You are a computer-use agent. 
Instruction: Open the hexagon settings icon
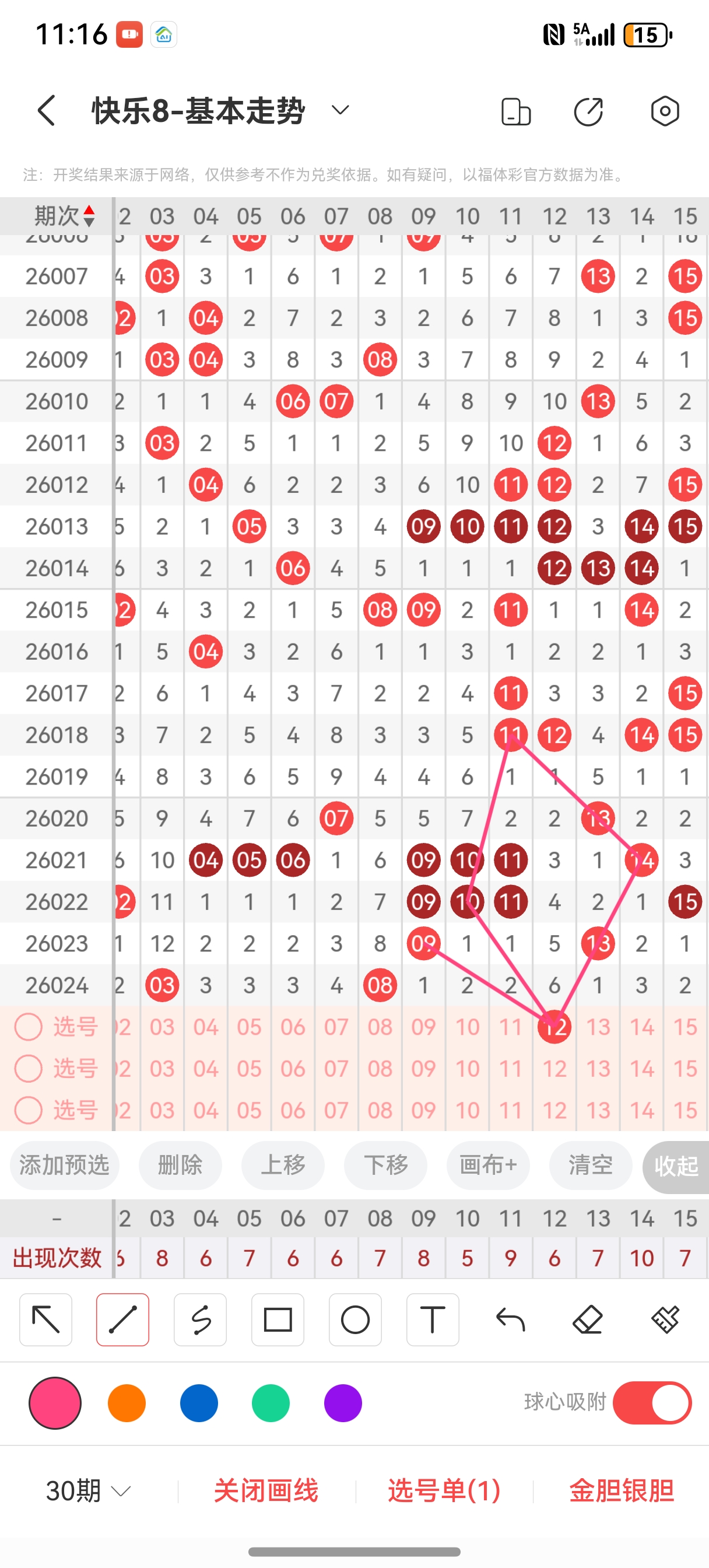click(665, 111)
